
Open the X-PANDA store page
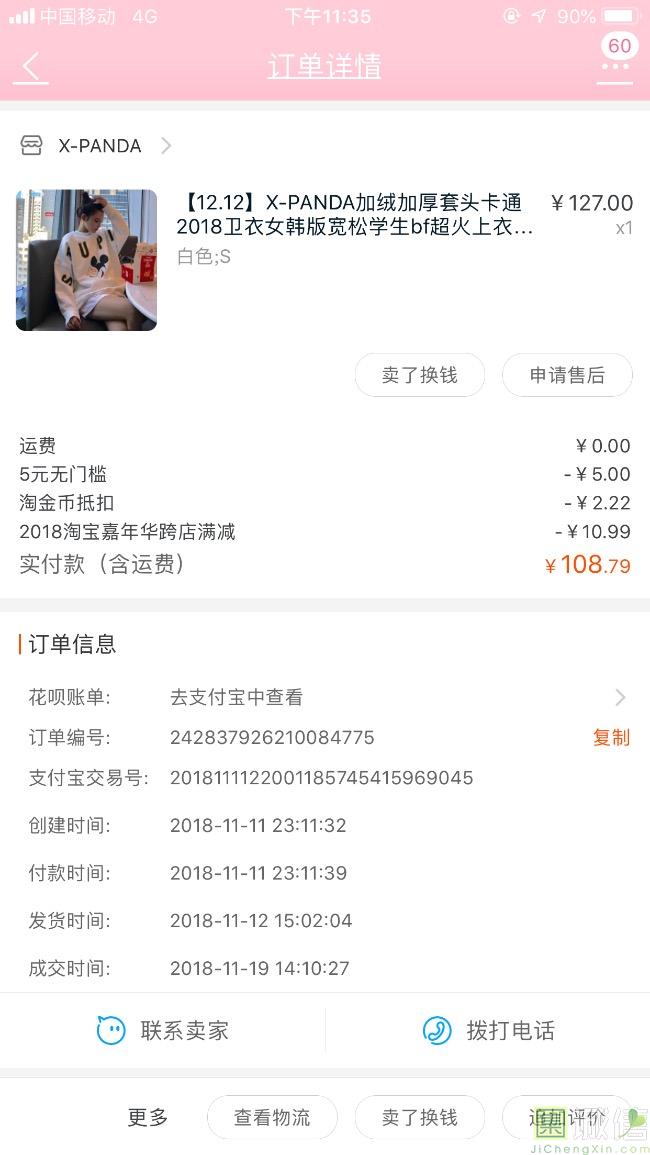(x=96, y=146)
